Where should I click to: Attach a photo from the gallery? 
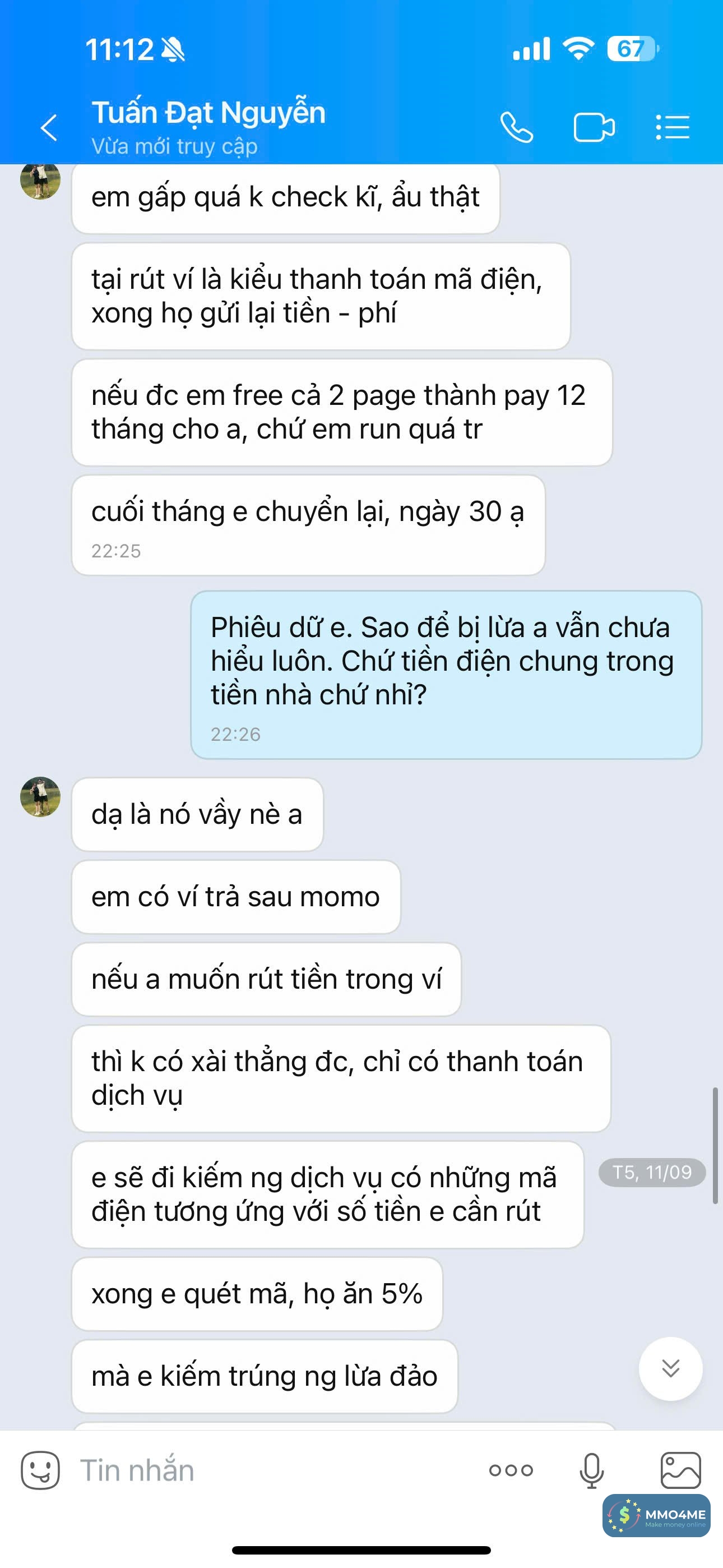pyautogui.click(x=680, y=1470)
